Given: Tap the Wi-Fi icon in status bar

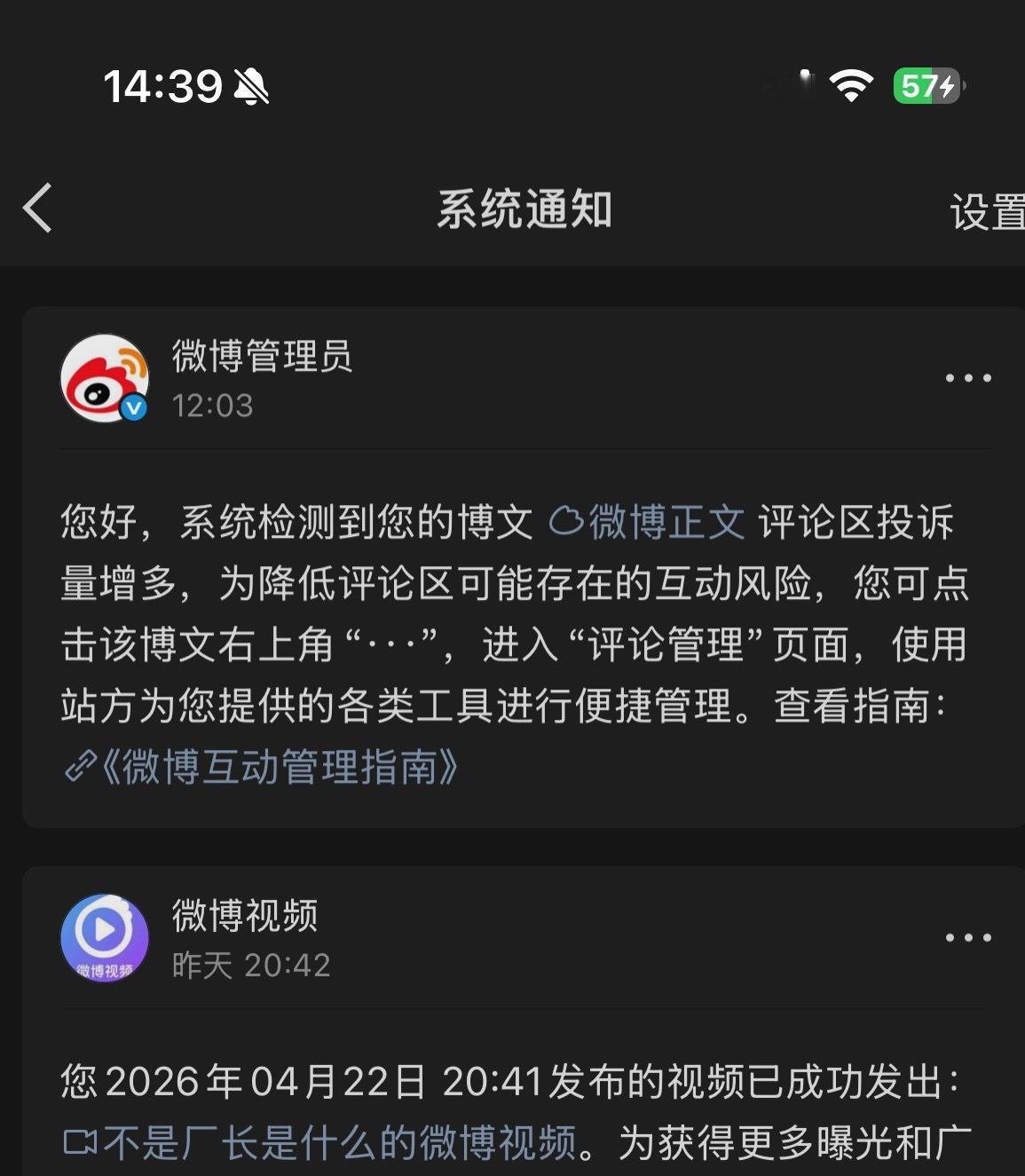Looking at the screenshot, I should point(849,86).
